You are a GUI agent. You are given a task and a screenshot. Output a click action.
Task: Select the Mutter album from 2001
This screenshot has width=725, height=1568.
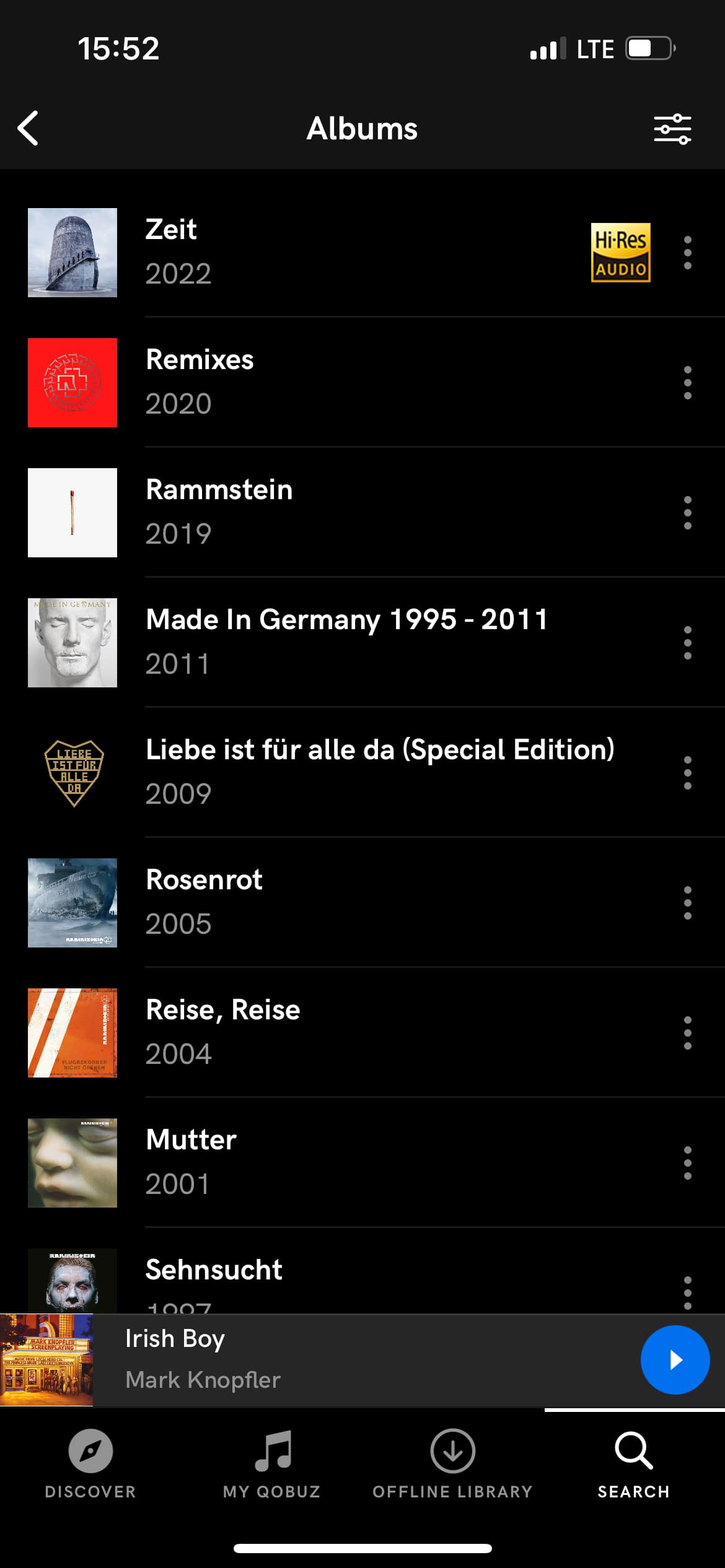[x=191, y=1161]
